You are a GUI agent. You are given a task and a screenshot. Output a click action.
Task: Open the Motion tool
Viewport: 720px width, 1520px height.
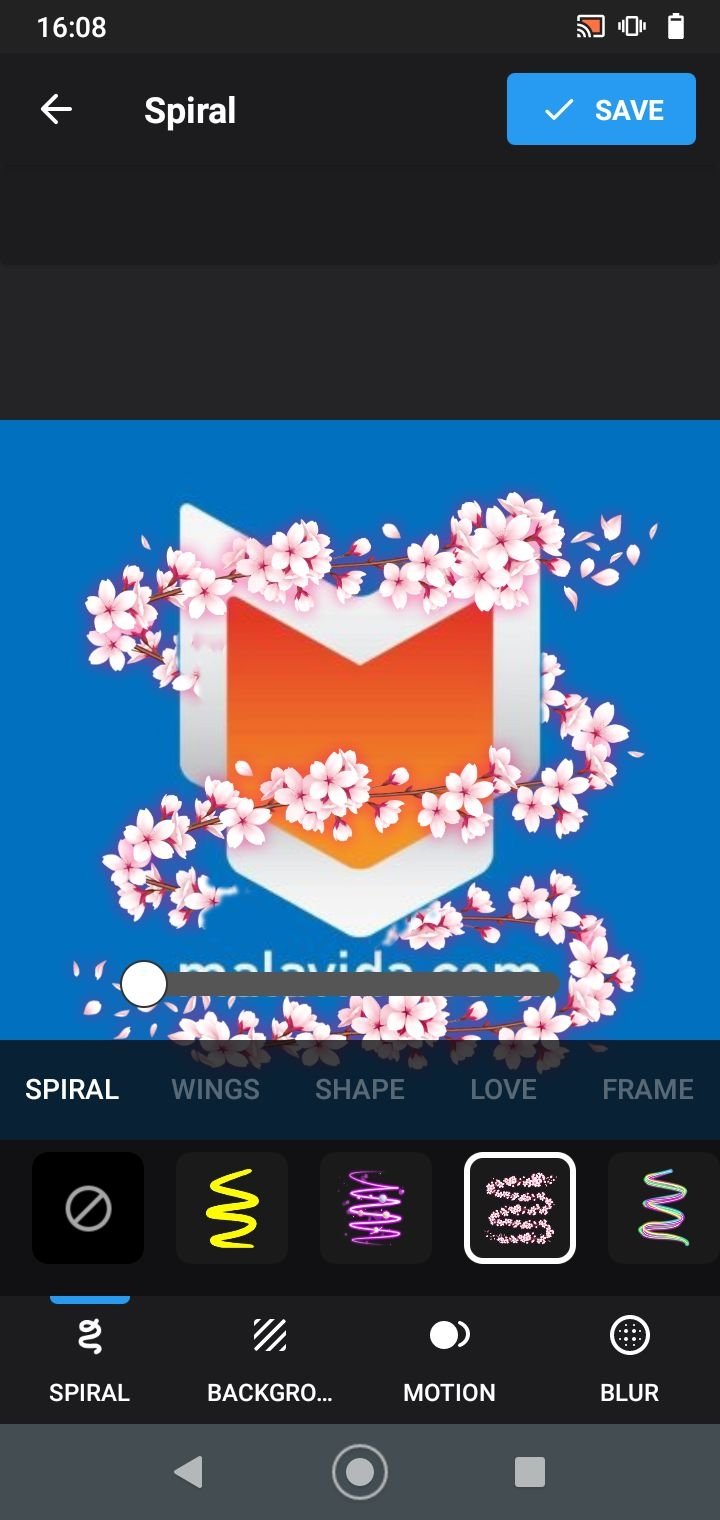450,1360
